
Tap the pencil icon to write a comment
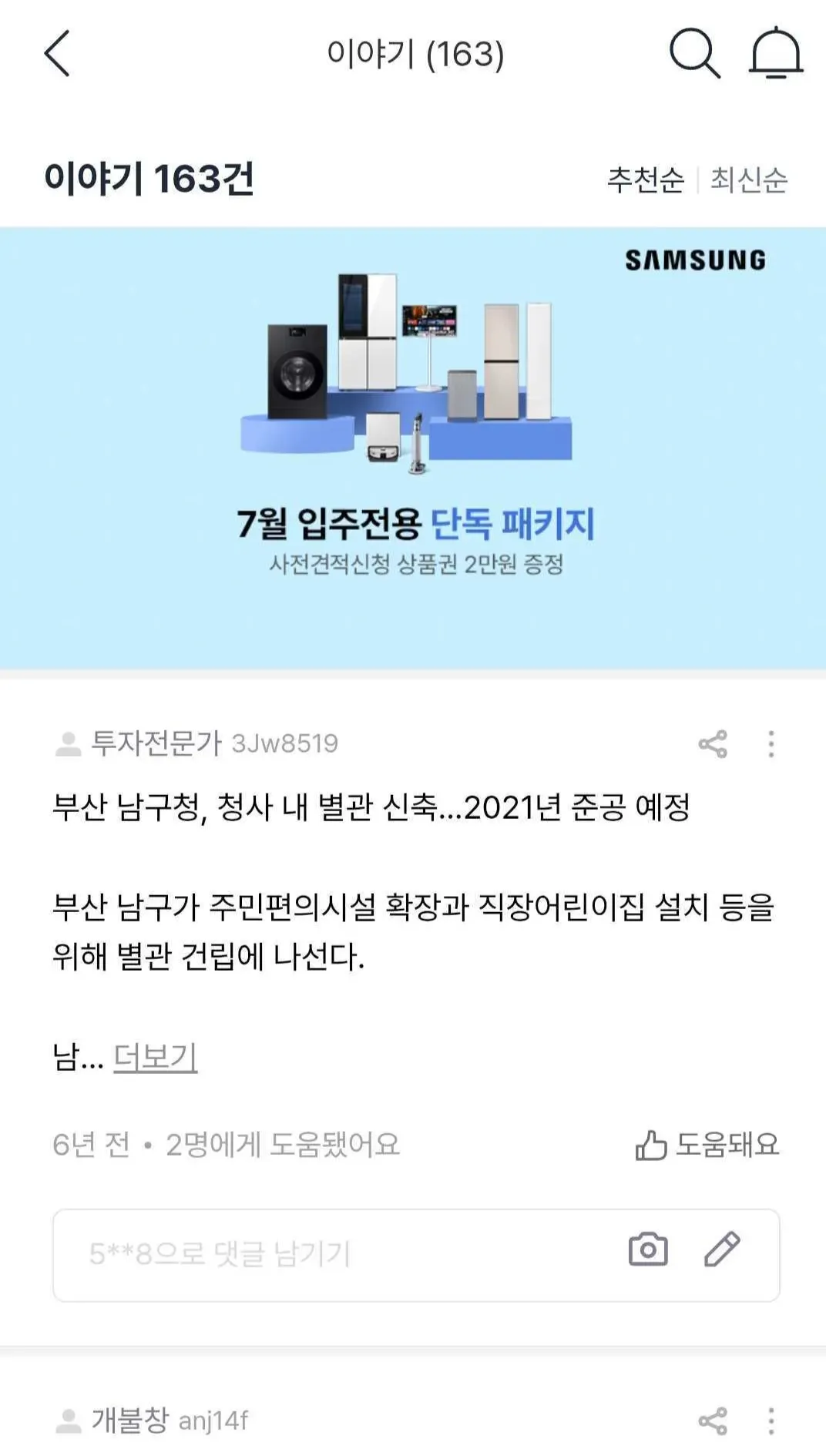pyautogui.click(x=722, y=1250)
